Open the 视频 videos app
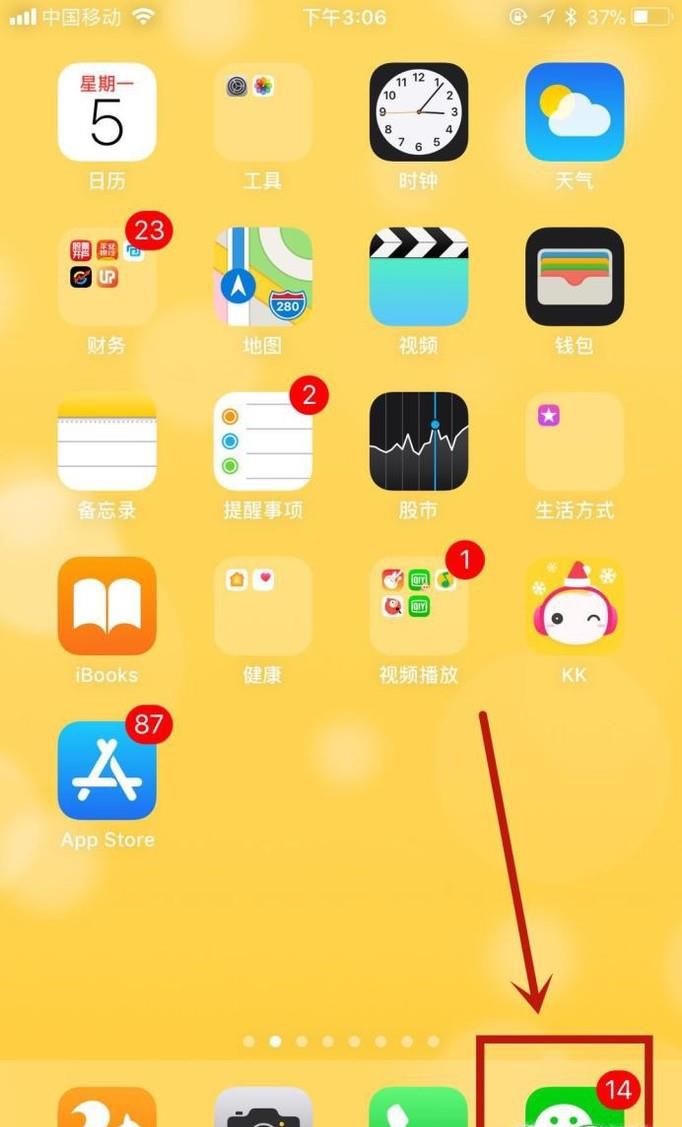This screenshot has width=682, height=1127. 418,277
